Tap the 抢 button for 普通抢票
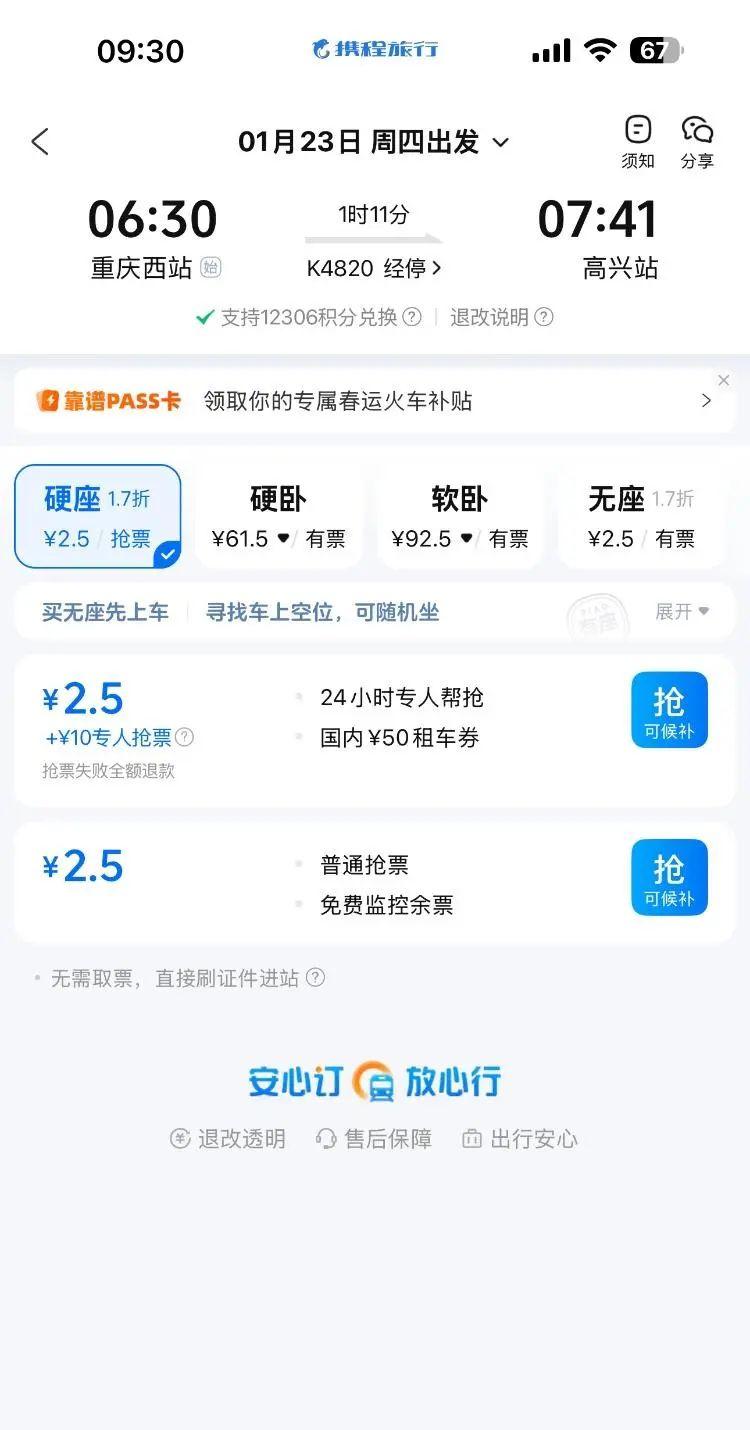 coord(669,877)
